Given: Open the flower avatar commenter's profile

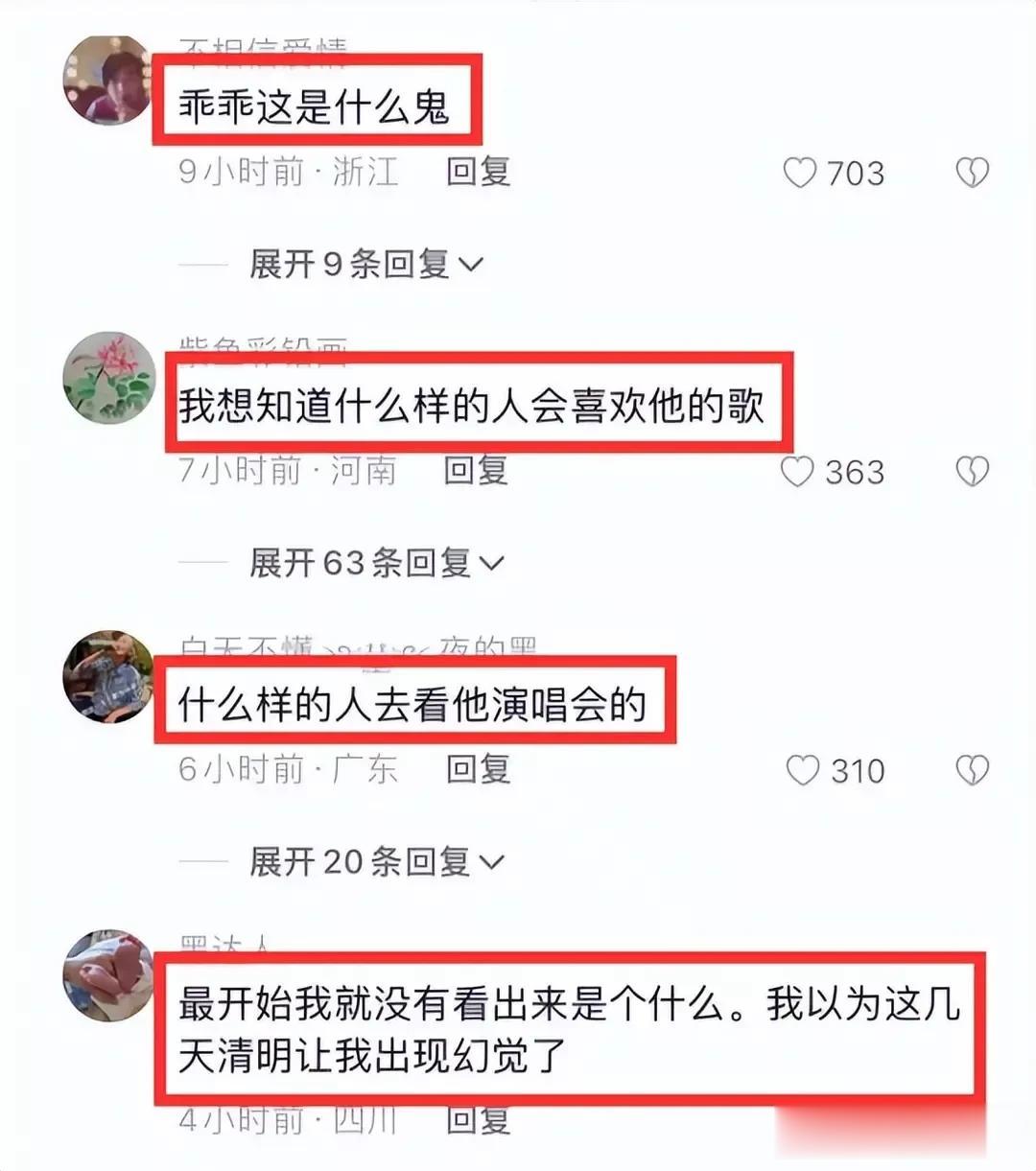Looking at the screenshot, I should (107, 378).
